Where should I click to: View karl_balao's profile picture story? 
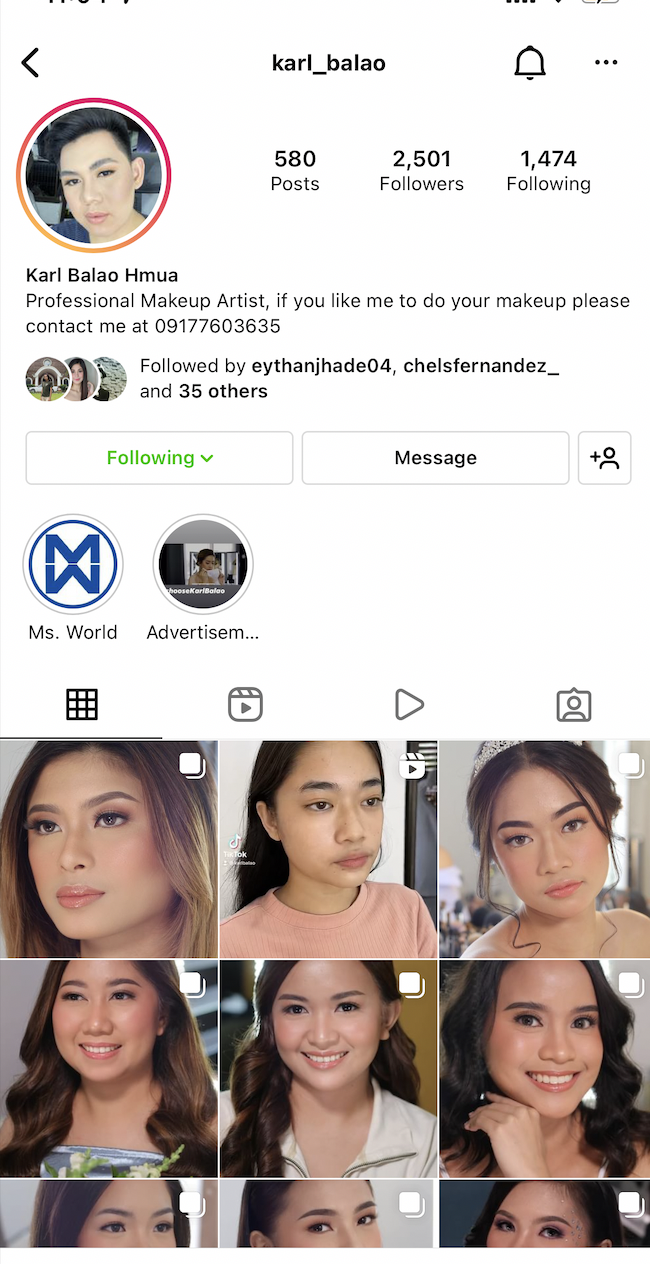tap(94, 176)
